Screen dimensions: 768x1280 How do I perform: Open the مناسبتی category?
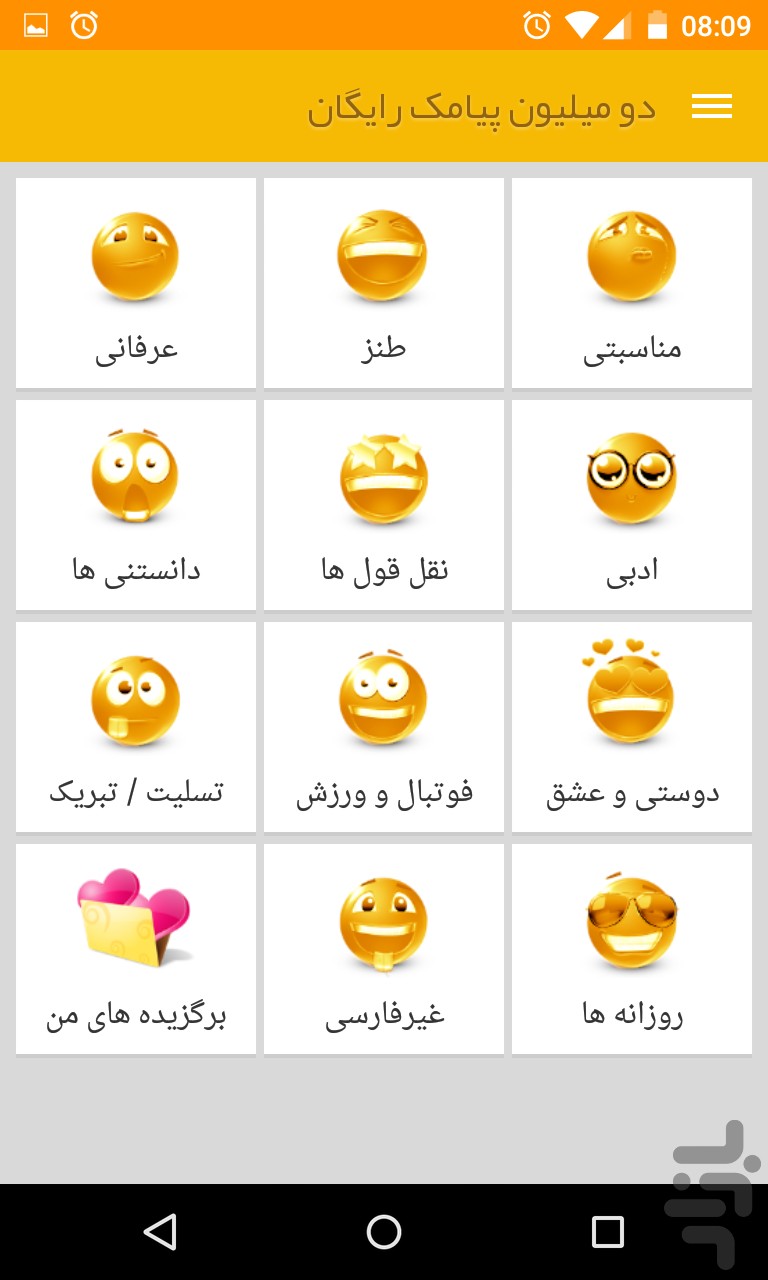631,283
